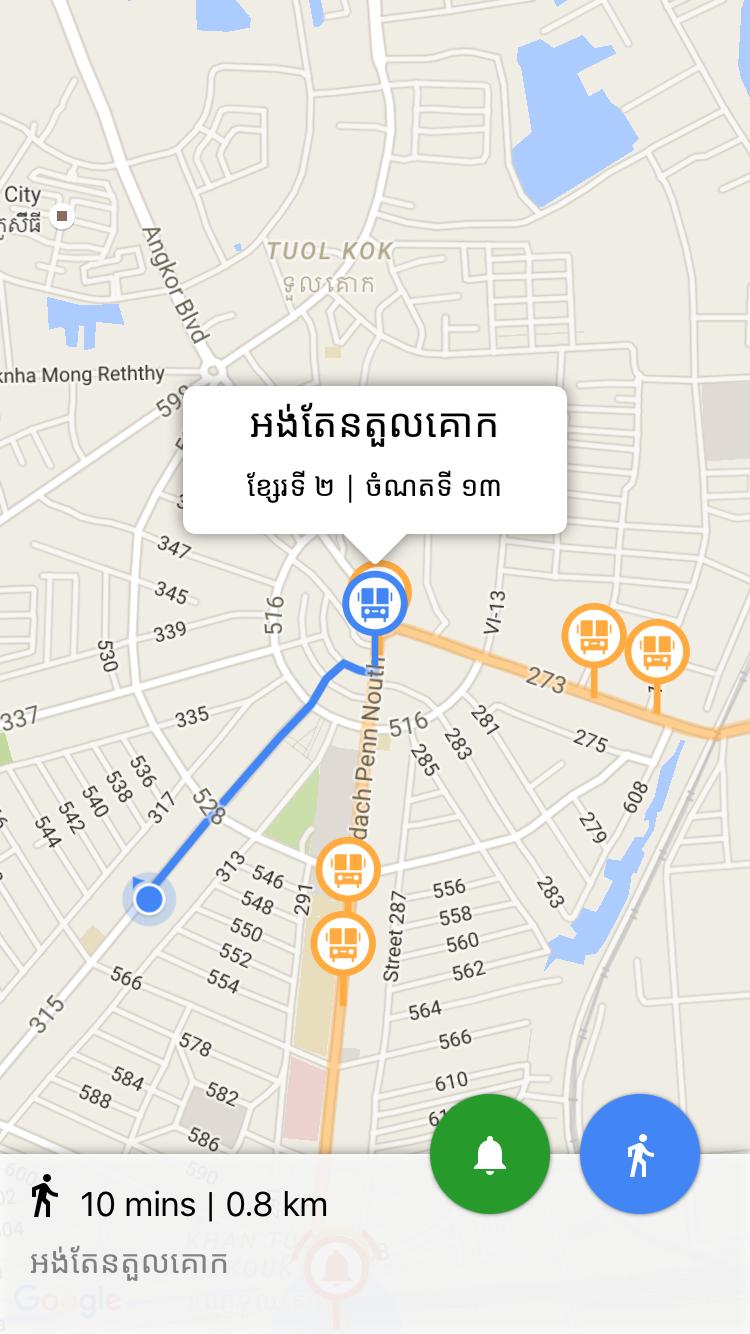750x1334 pixels.
Task: Tap the green alarm bell button
Action: (489, 1154)
